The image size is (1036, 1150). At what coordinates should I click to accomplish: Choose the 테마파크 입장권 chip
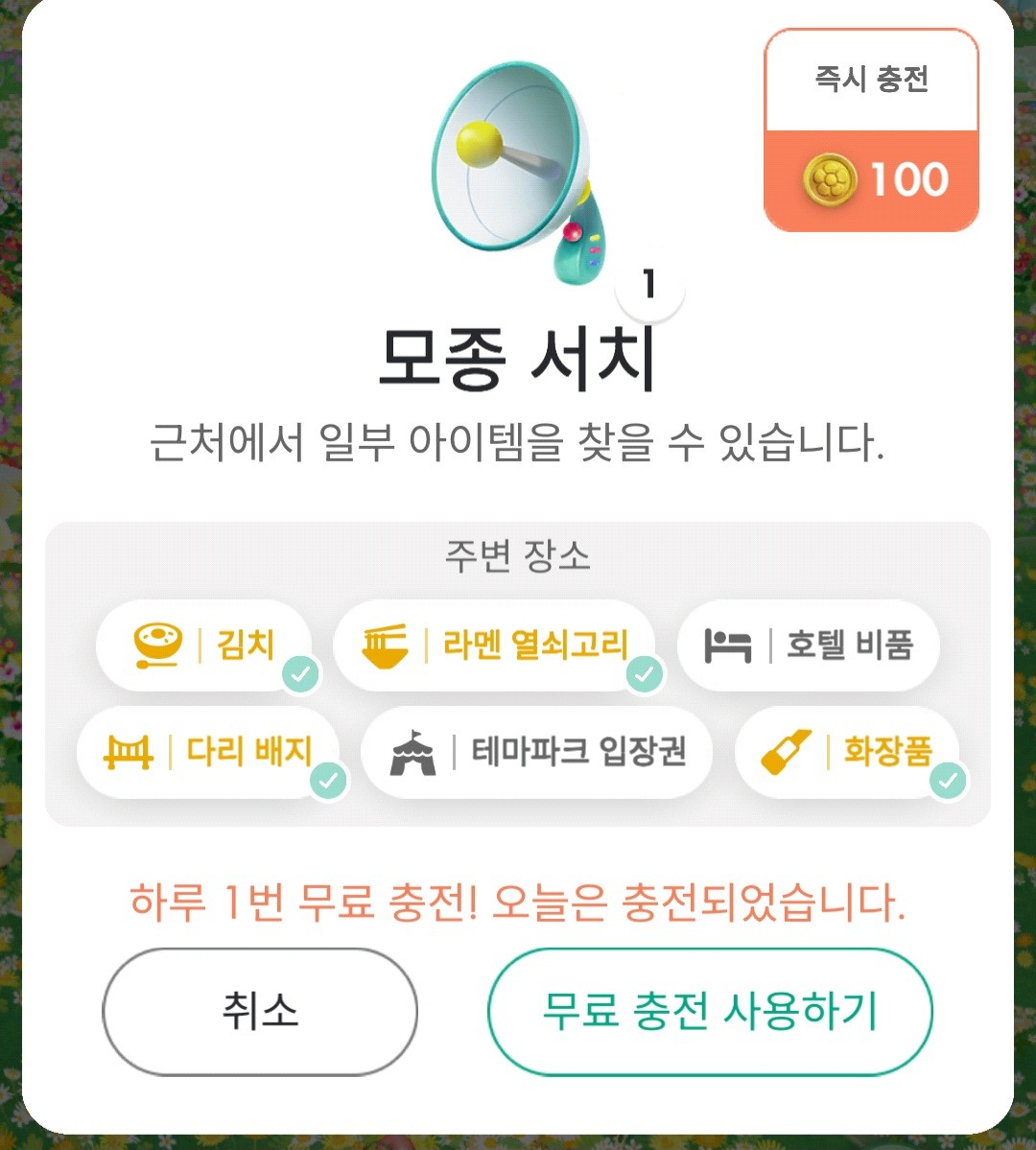click(536, 752)
